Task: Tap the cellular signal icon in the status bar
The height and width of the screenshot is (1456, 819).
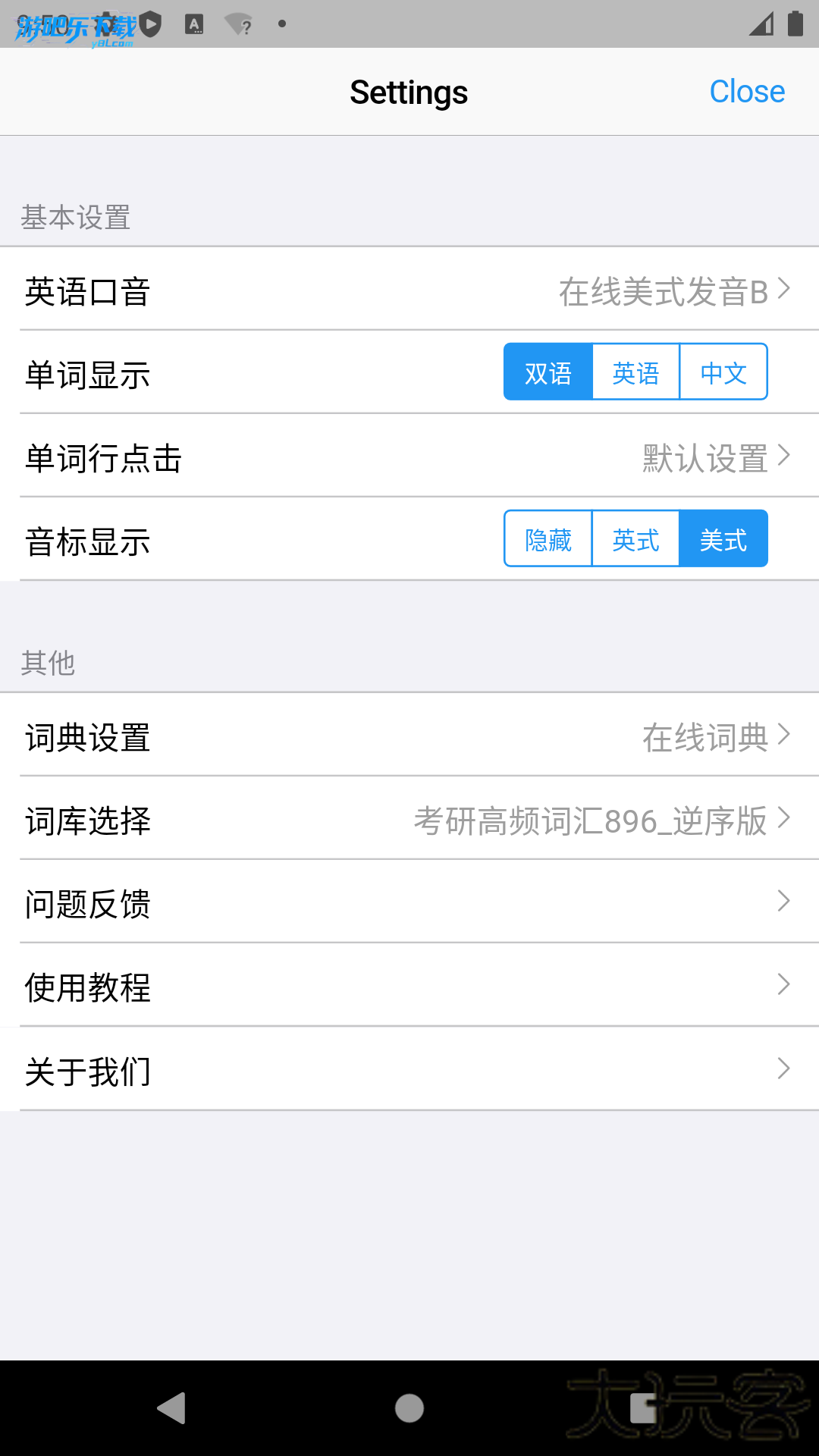Action: tap(761, 23)
